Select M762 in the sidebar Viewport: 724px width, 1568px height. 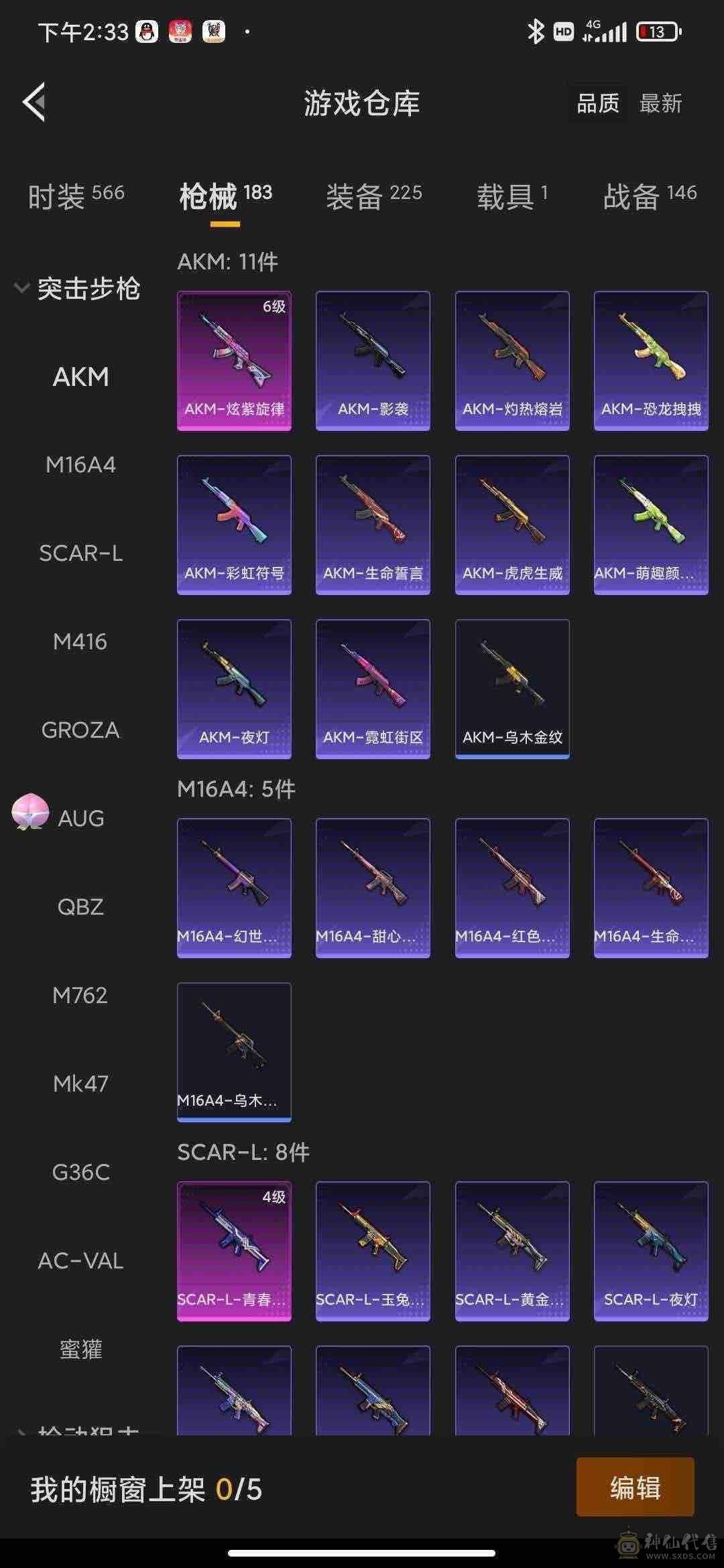[x=80, y=995]
